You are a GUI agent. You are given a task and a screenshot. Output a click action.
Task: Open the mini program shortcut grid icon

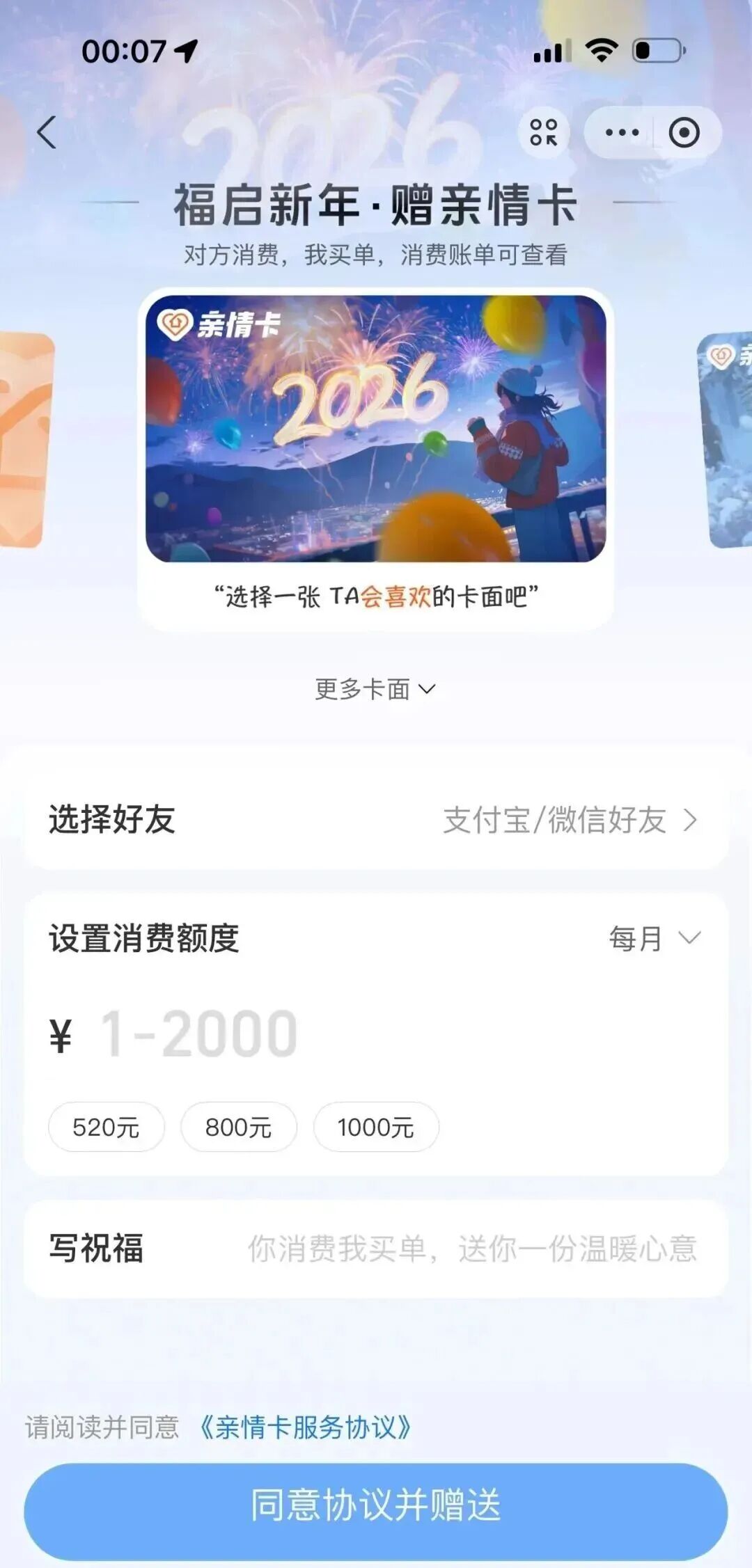click(x=543, y=132)
